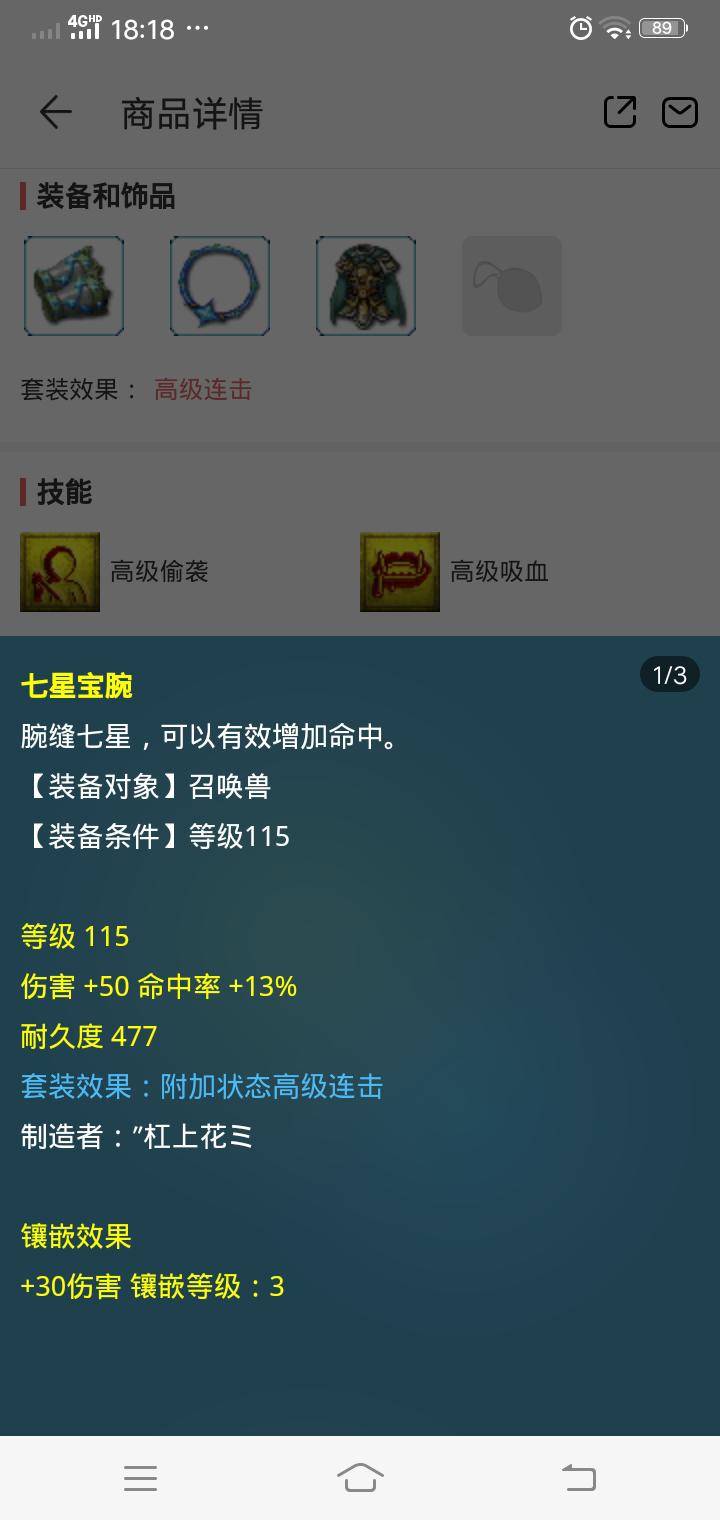Tap the system back button

point(578,1478)
